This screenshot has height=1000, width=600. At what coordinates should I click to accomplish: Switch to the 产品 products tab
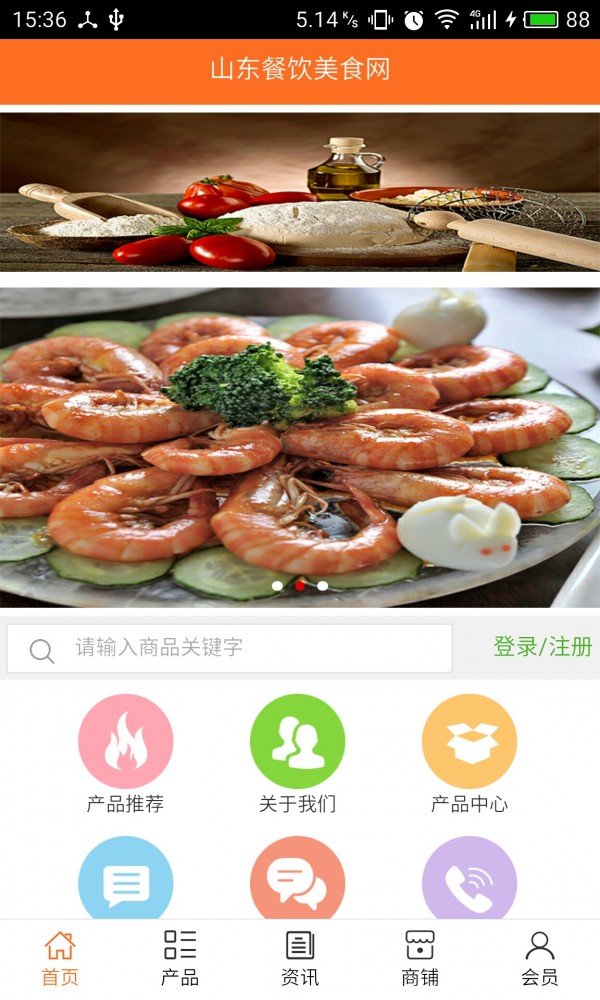tap(180, 958)
